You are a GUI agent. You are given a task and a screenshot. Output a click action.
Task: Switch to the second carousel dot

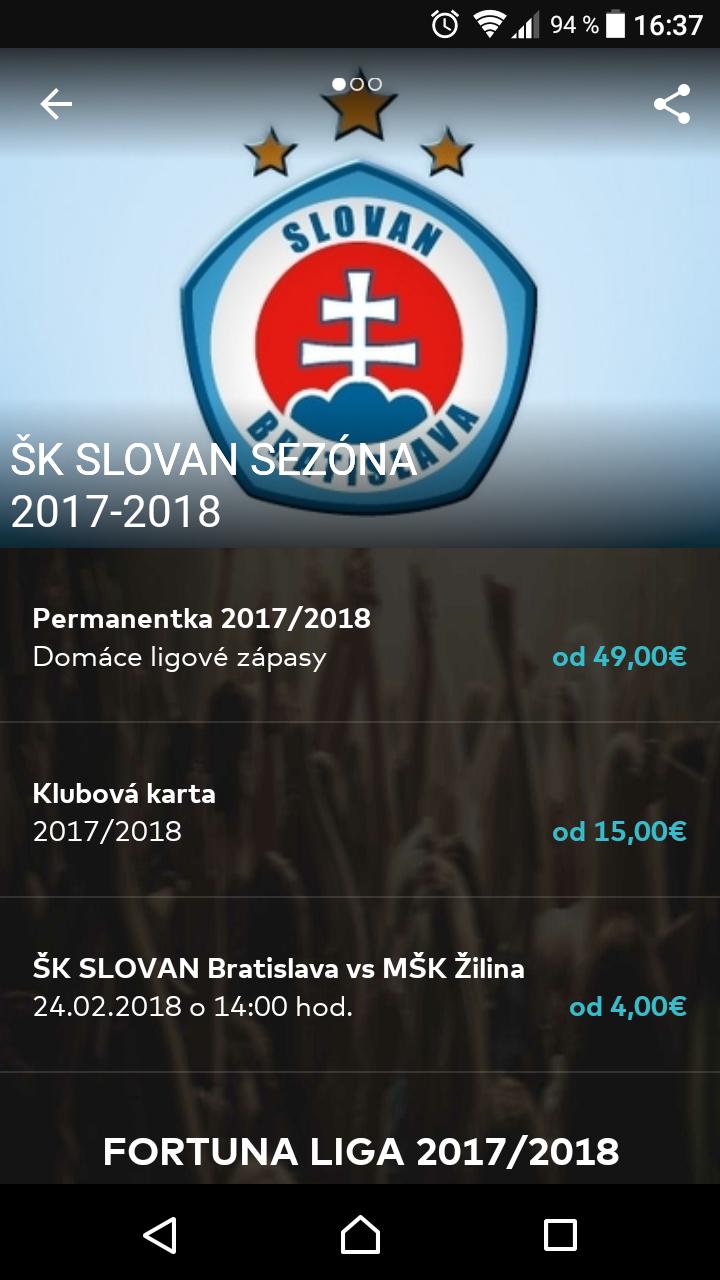pyautogui.click(x=359, y=85)
